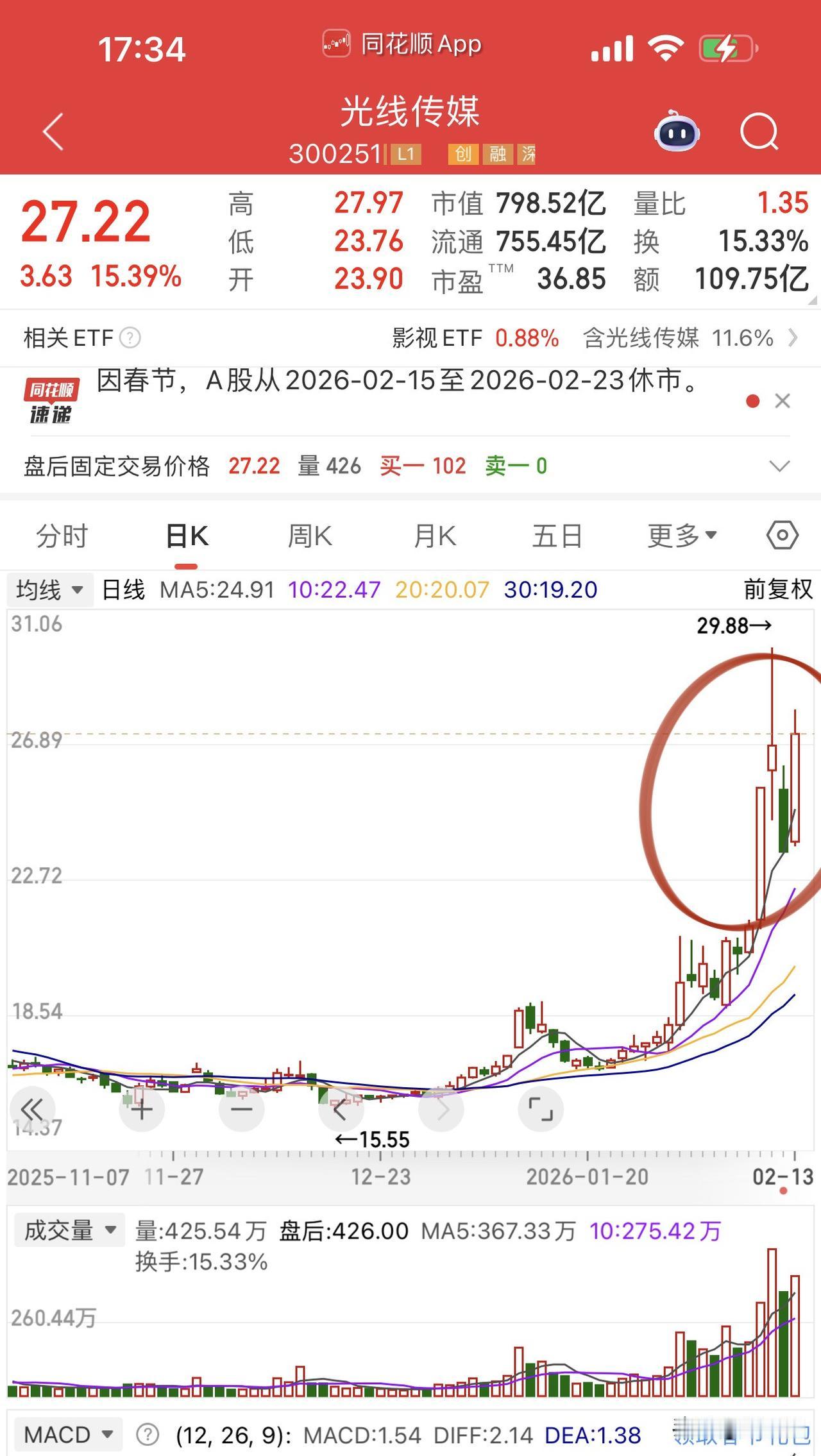Viewport: 821px width, 1456px height.
Task: Jump to earliest data with double-left arrows
Action: tap(33, 1108)
